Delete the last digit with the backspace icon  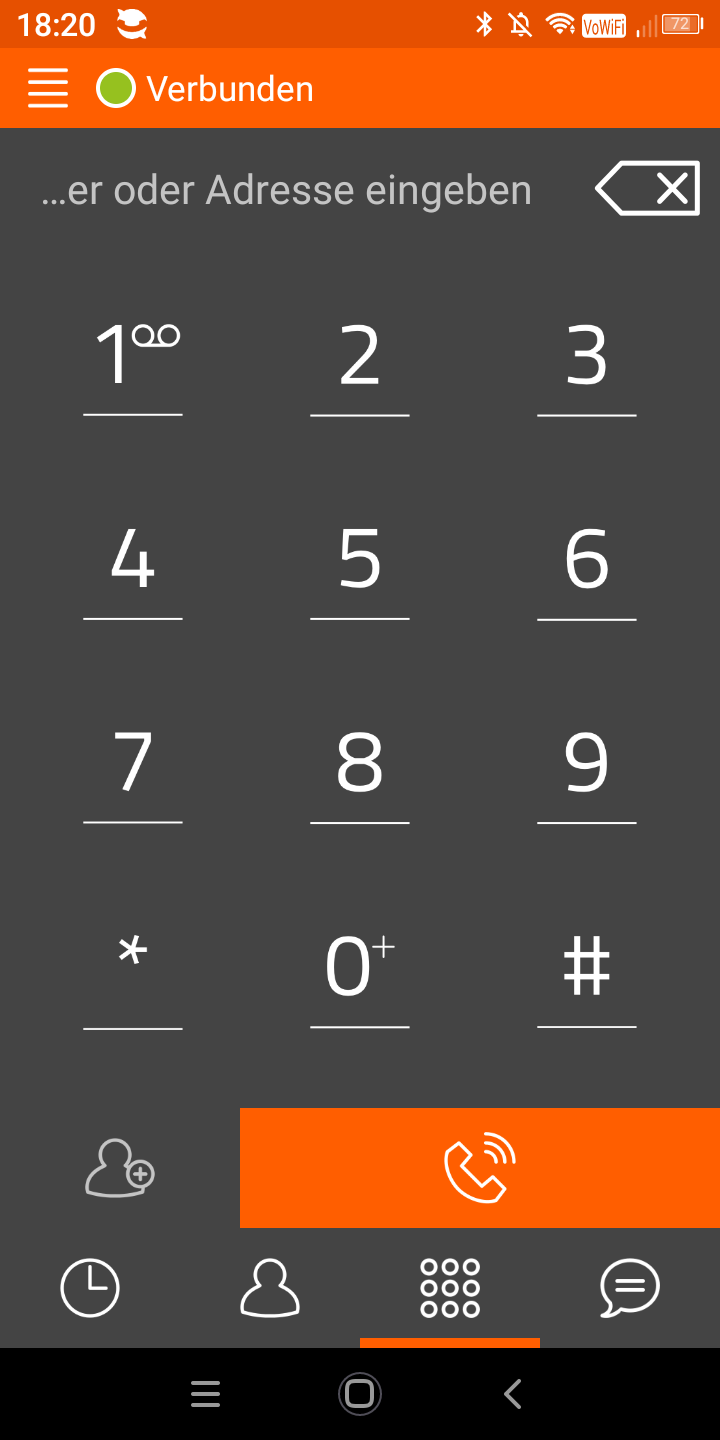coord(647,188)
